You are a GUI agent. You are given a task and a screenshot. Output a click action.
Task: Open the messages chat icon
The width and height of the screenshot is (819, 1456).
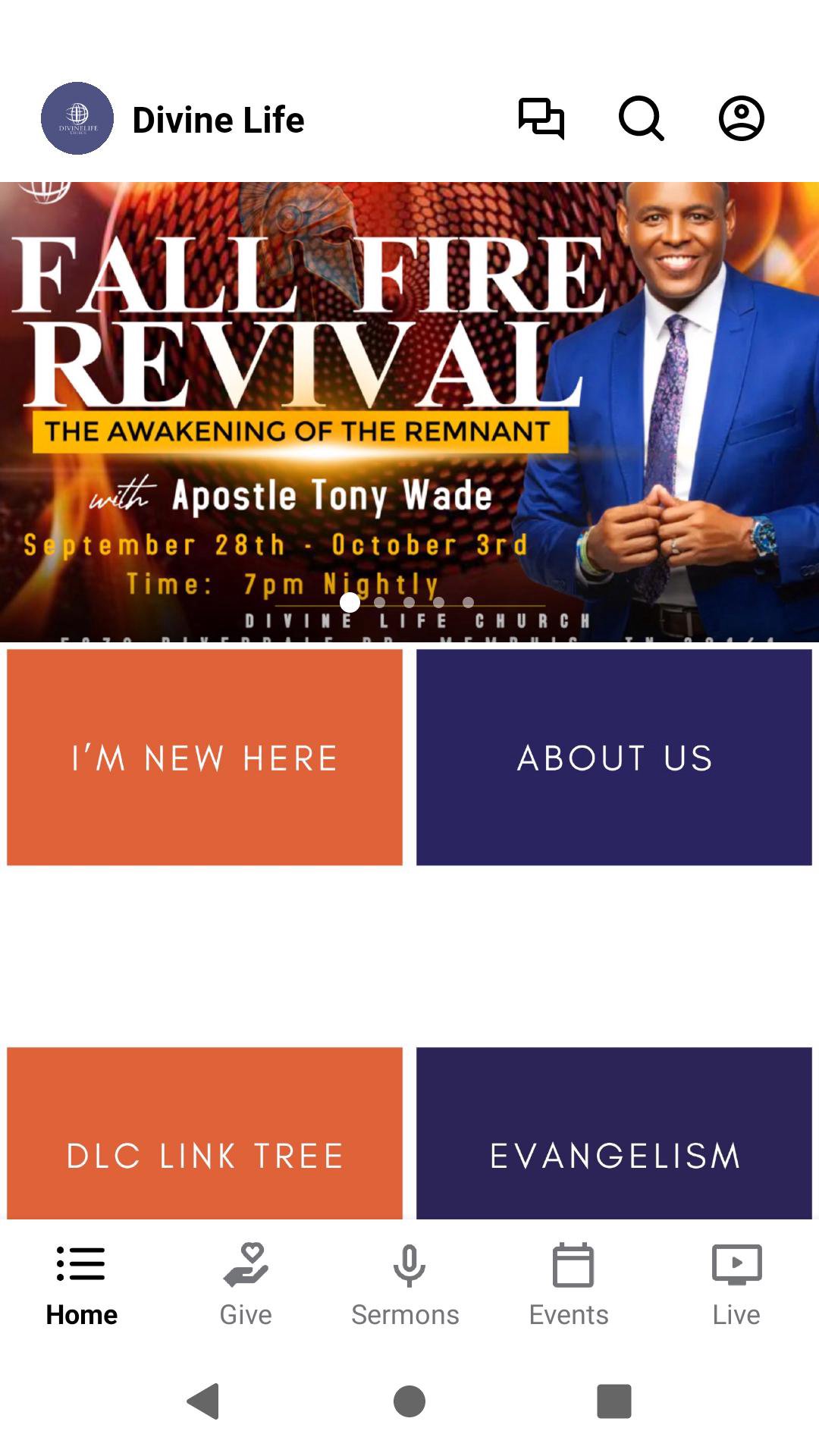coord(541,119)
